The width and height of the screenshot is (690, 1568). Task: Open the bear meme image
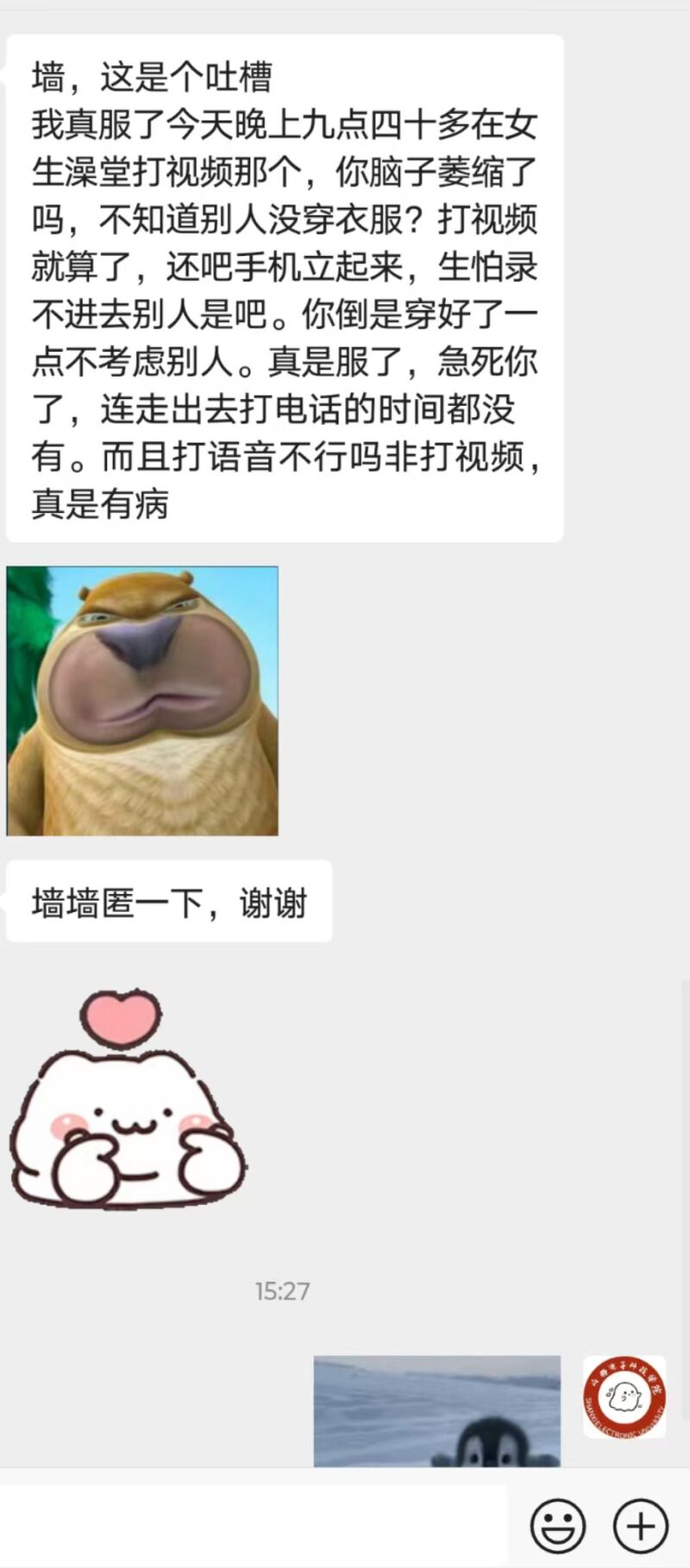pyautogui.click(x=142, y=701)
